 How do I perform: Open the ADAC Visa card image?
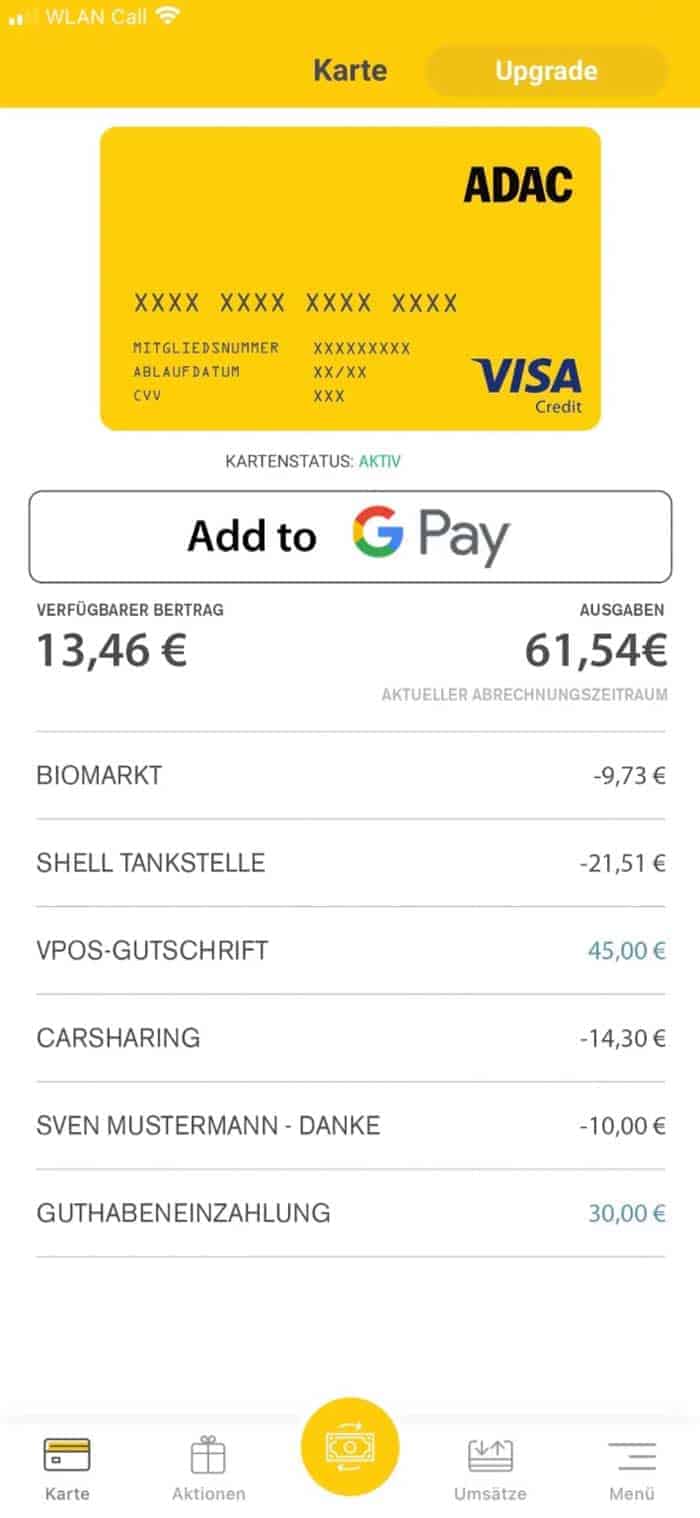350,279
